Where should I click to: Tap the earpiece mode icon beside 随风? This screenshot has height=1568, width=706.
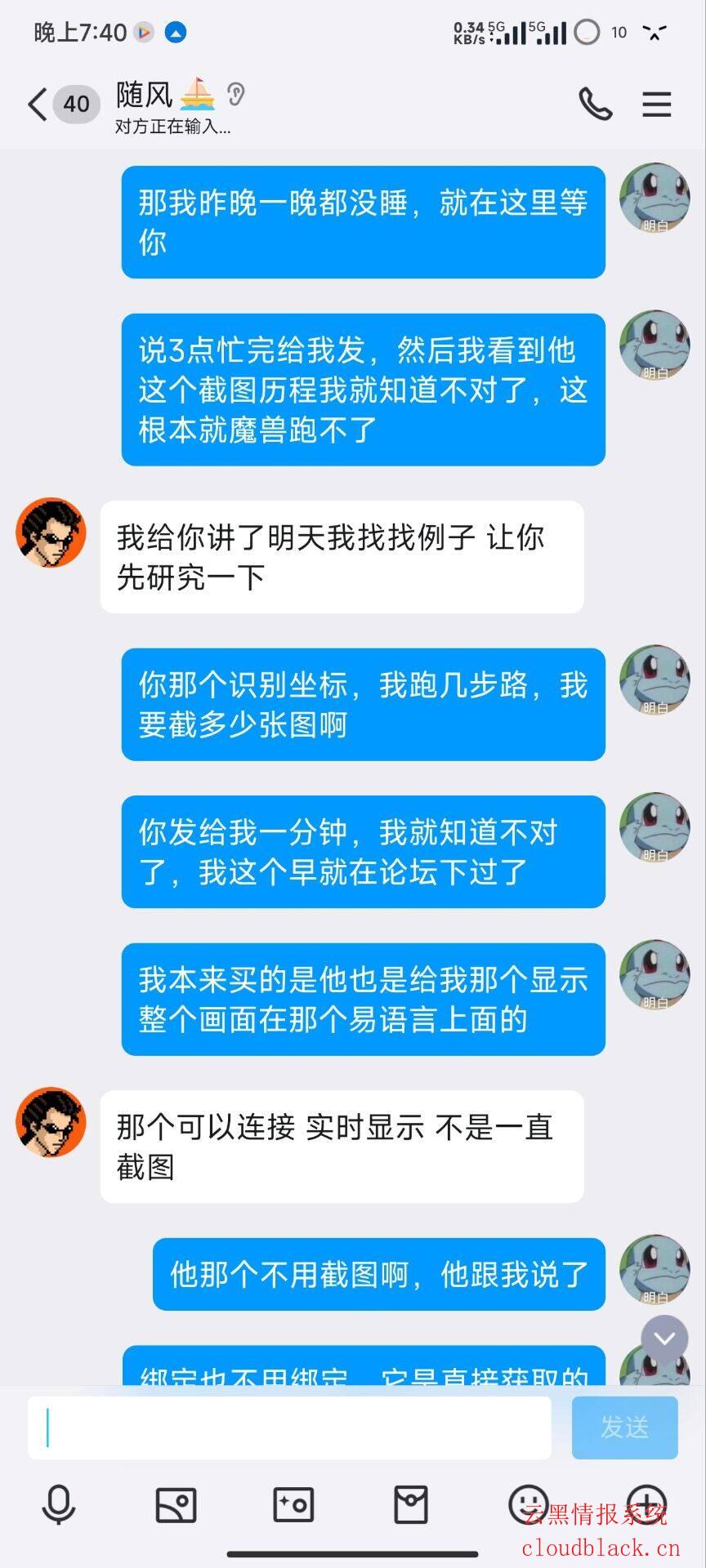(236, 95)
